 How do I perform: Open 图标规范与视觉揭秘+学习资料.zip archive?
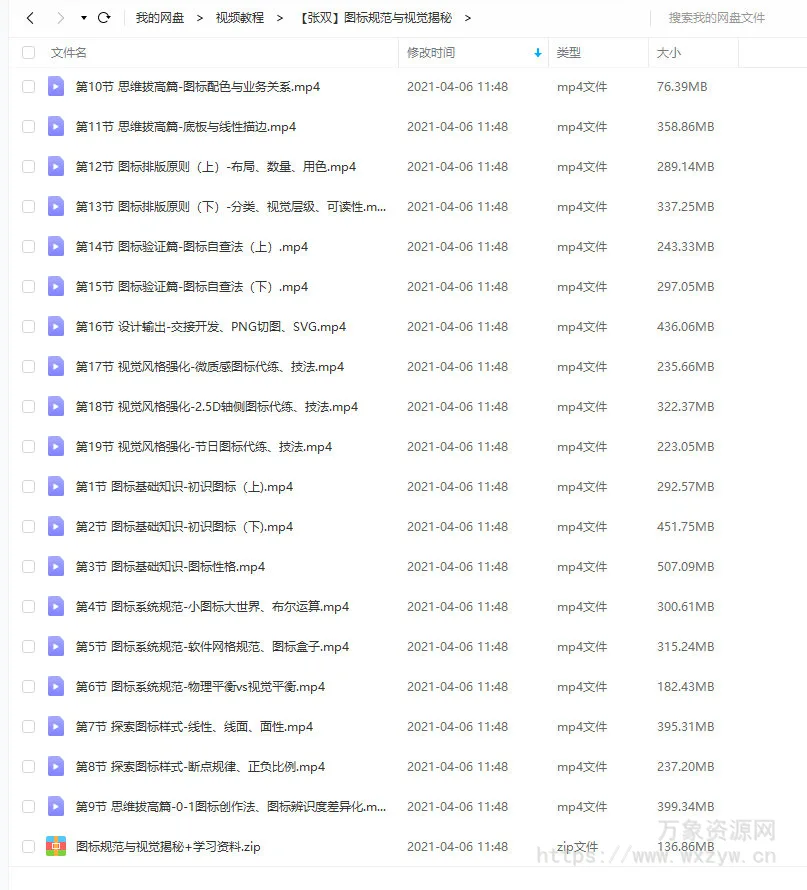[168, 847]
